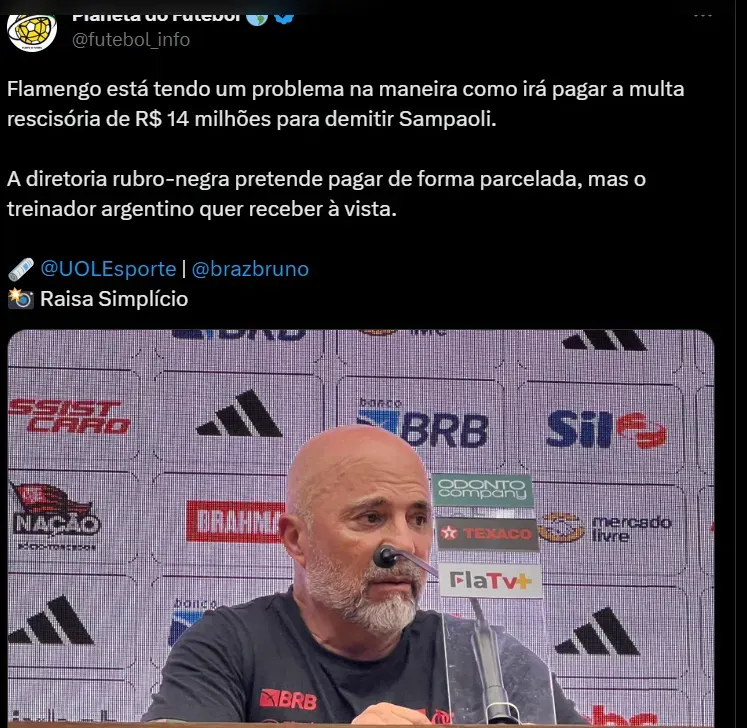The width and height of the screenshot is (747, 728).
Task: Open the @UOLEsporte mention
Action: [x=107, y=269]
